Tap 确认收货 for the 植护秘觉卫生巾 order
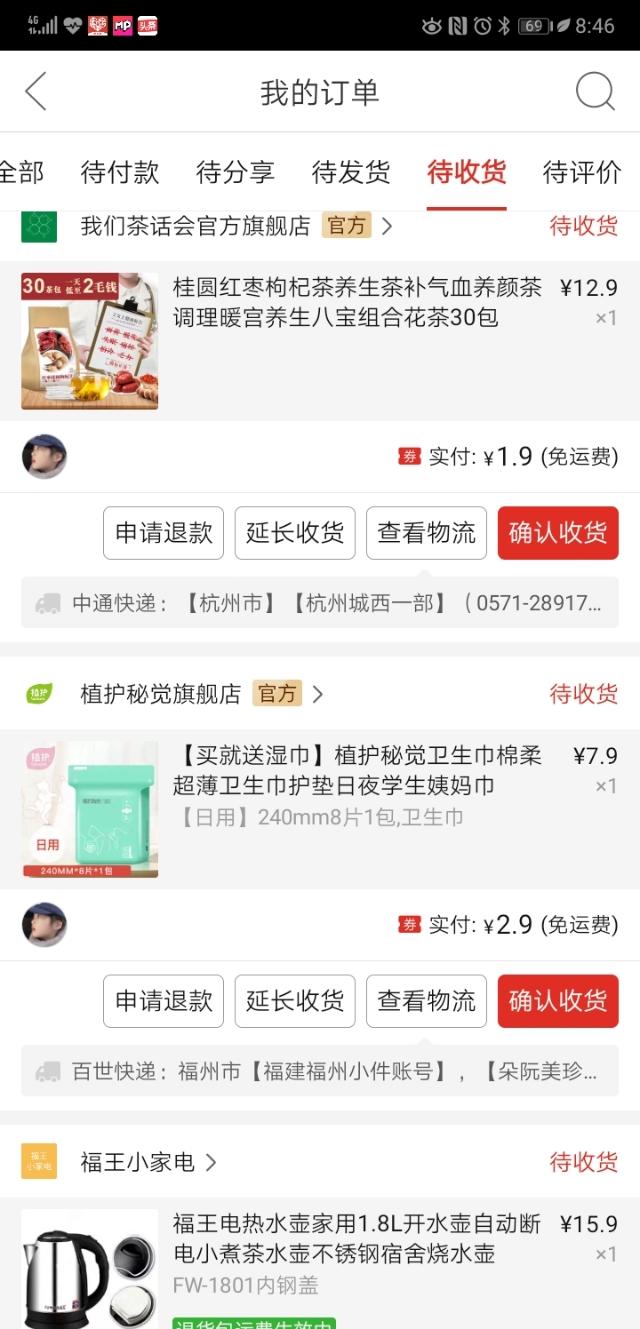640x1329 pixels. 558,1001
